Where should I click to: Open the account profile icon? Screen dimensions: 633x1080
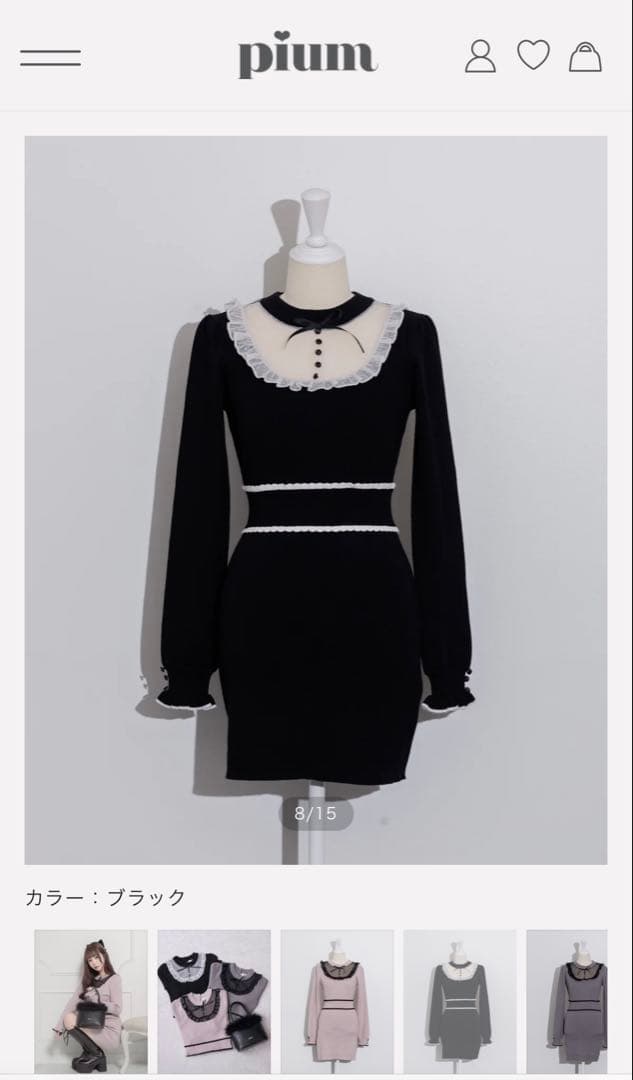[480, 56]
